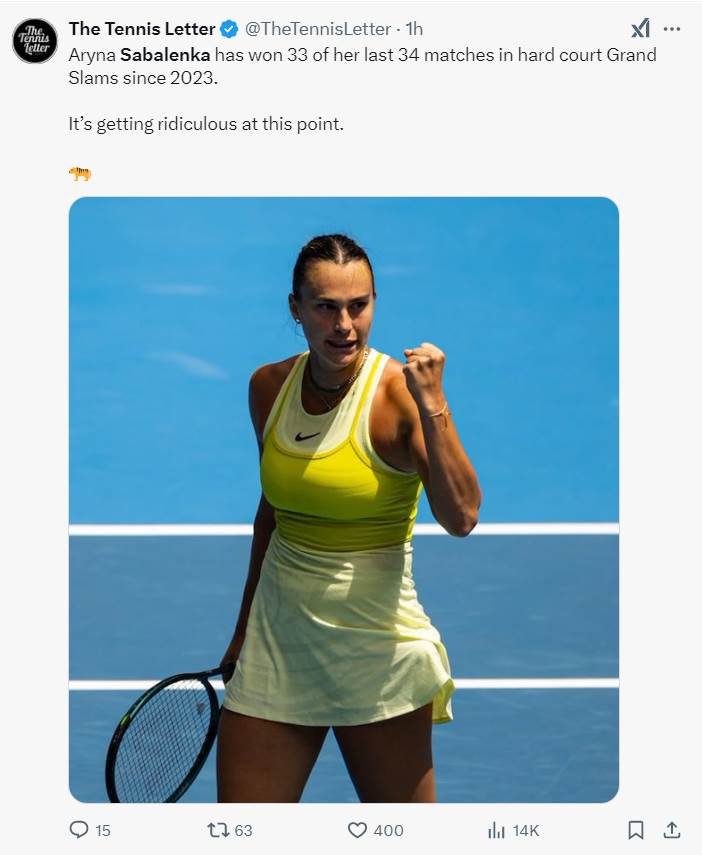The image size is (702, 855).
Task: Like the Sabalenka post
Action: pos(358,830)
